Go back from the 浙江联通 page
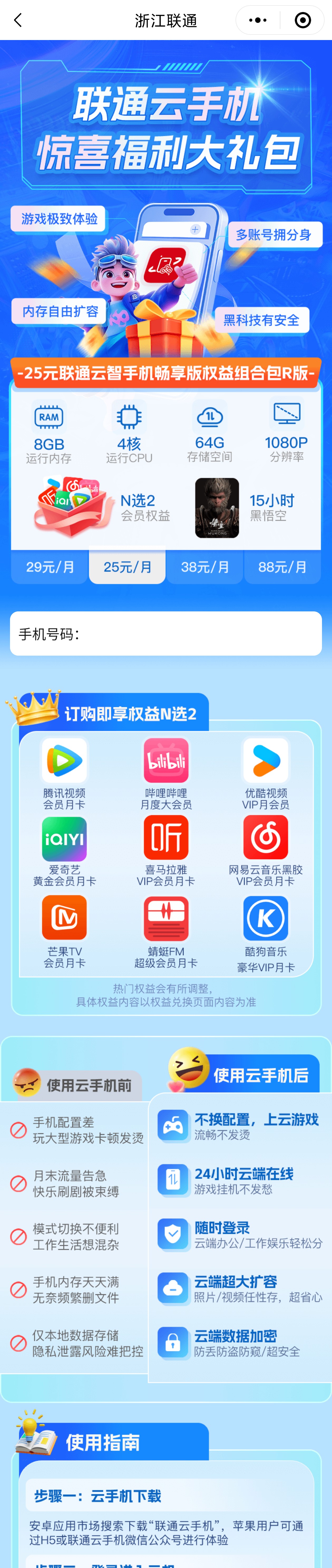The width and height of the screenshot is (332, 1568). point(18,20)
